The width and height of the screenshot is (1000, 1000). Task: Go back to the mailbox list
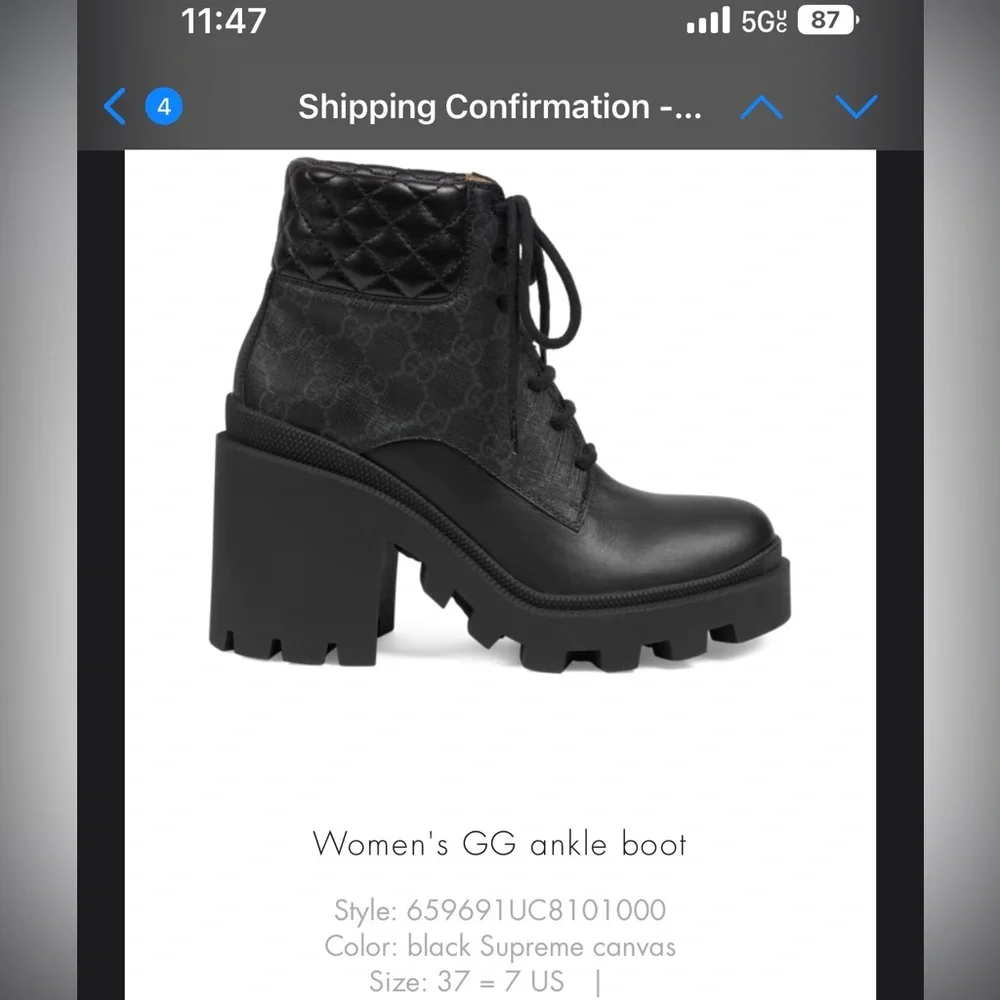click(116, 106)
